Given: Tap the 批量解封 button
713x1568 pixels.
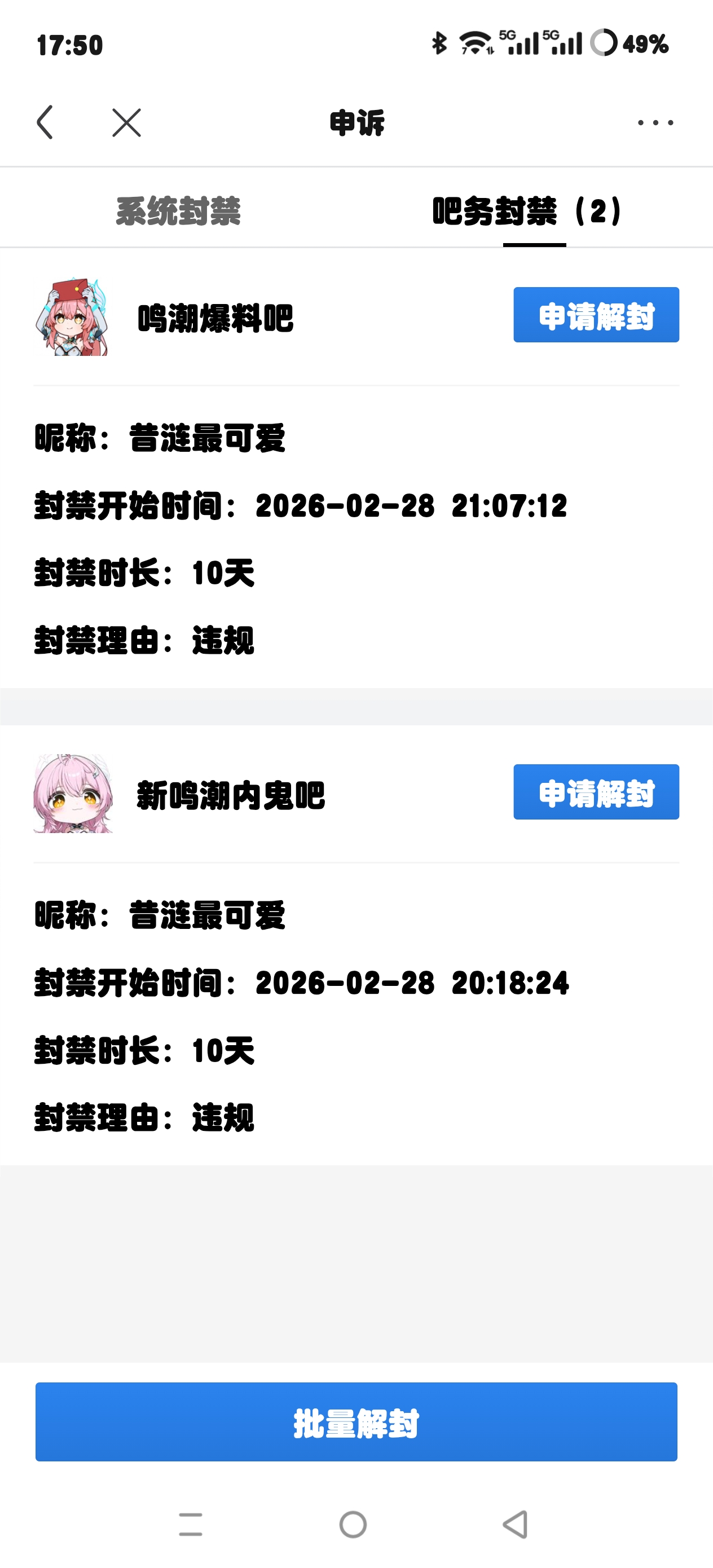Looking at the screenshot, I should [x=356, y=1422].
